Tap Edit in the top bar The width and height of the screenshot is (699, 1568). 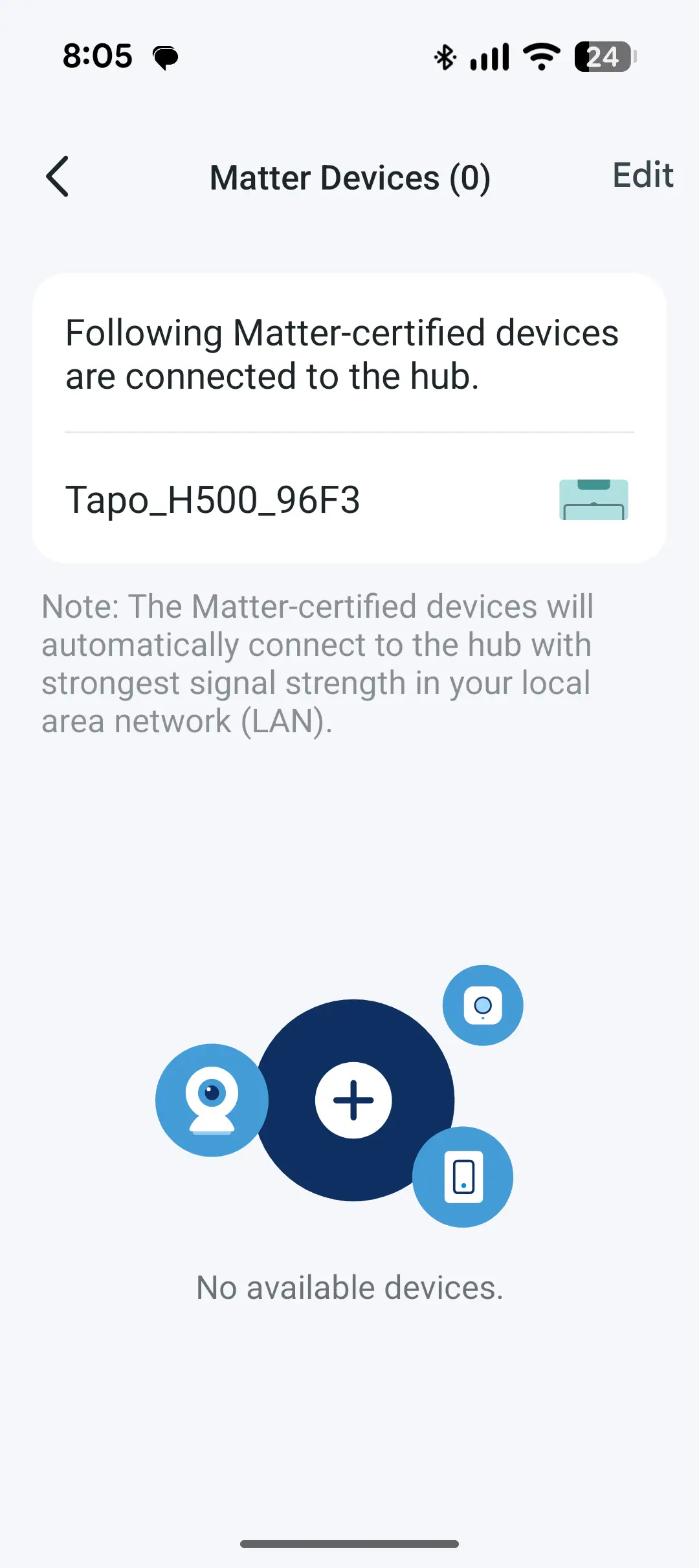click(x=642, y=176)
